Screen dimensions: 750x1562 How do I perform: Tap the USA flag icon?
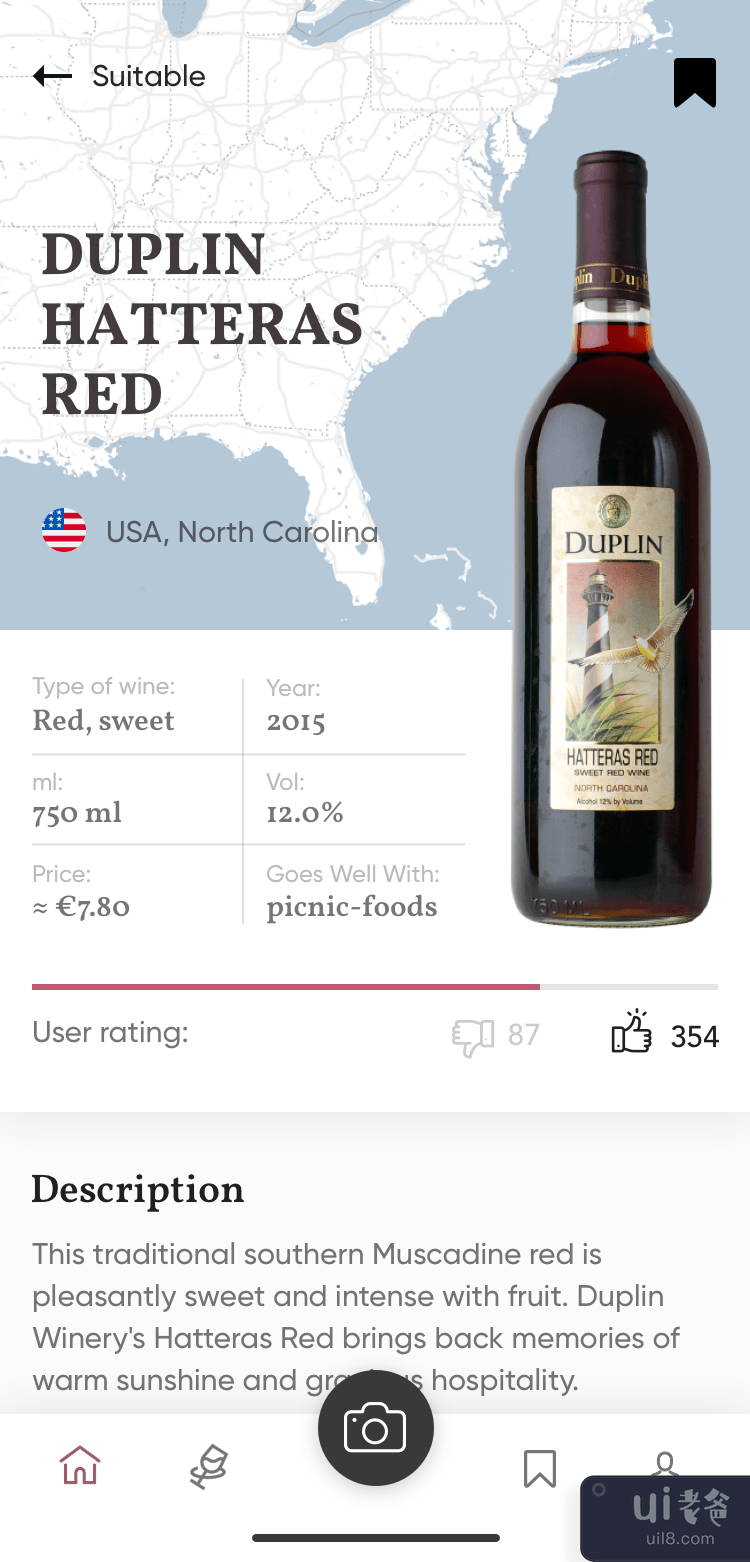64,531
